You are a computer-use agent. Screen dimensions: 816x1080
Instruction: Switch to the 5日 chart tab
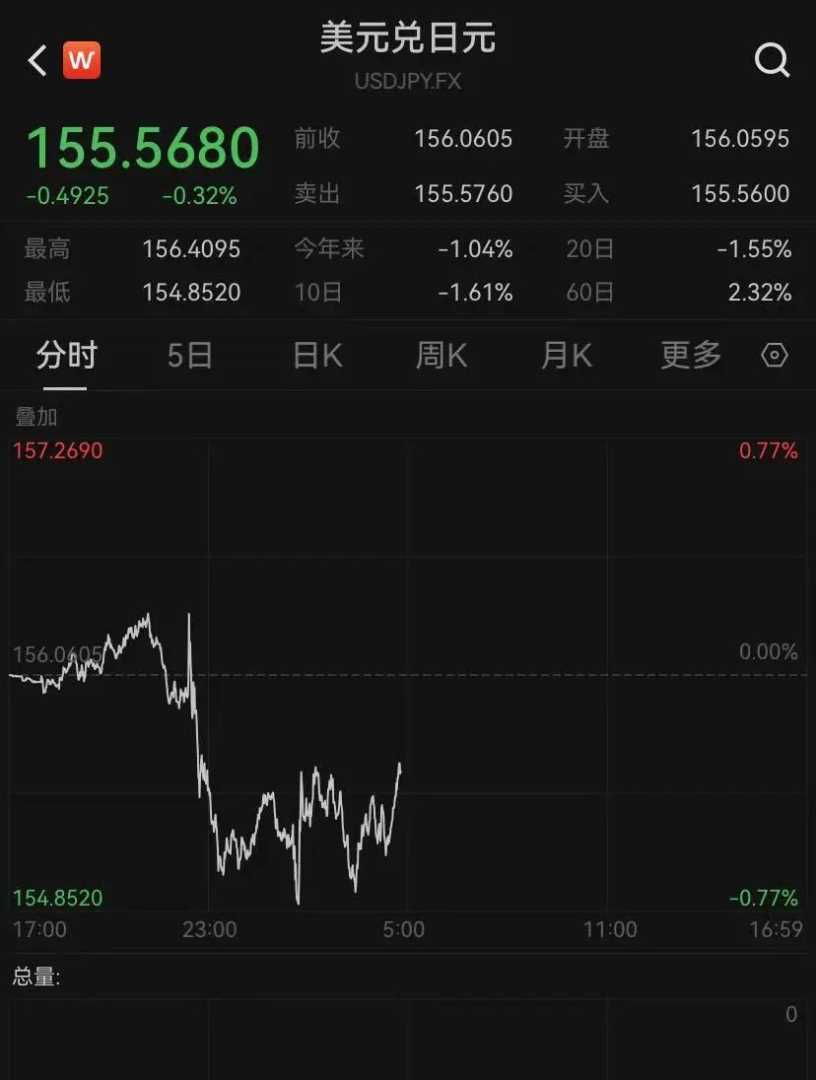tap(190, 355)
